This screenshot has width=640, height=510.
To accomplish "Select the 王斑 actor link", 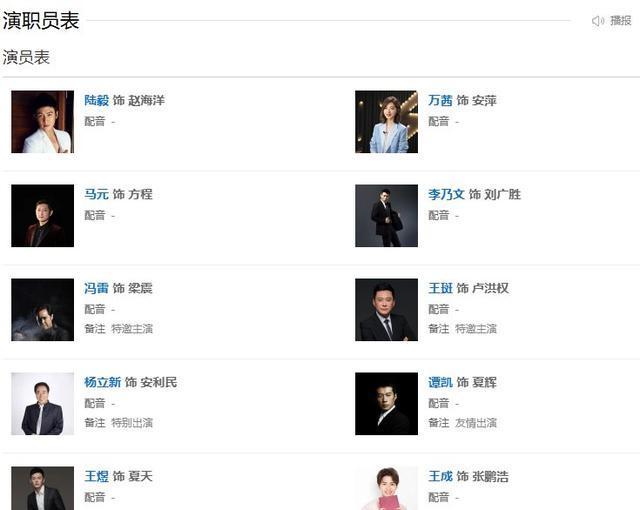I will 440,288.
